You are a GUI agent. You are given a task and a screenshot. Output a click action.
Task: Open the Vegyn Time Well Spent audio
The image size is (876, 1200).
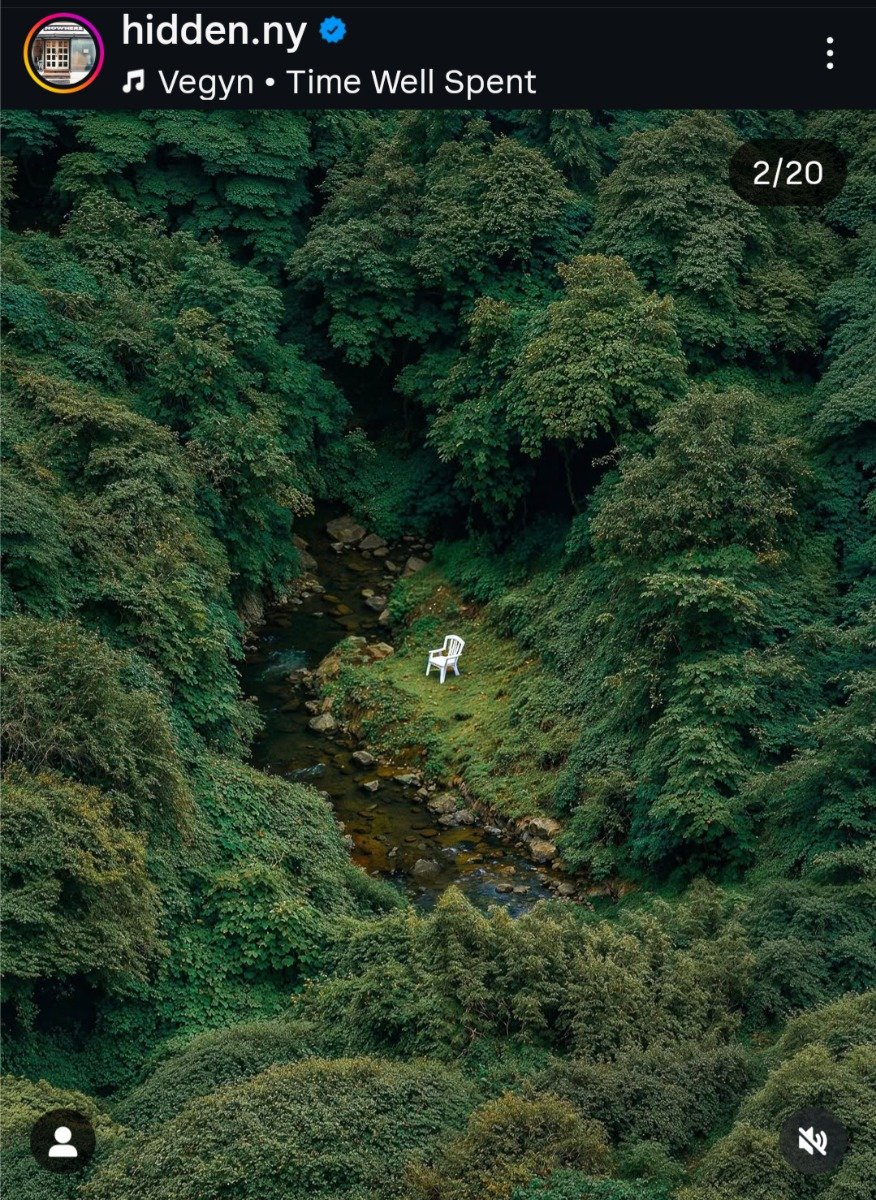pyautogui.click(x=345, y=83)
